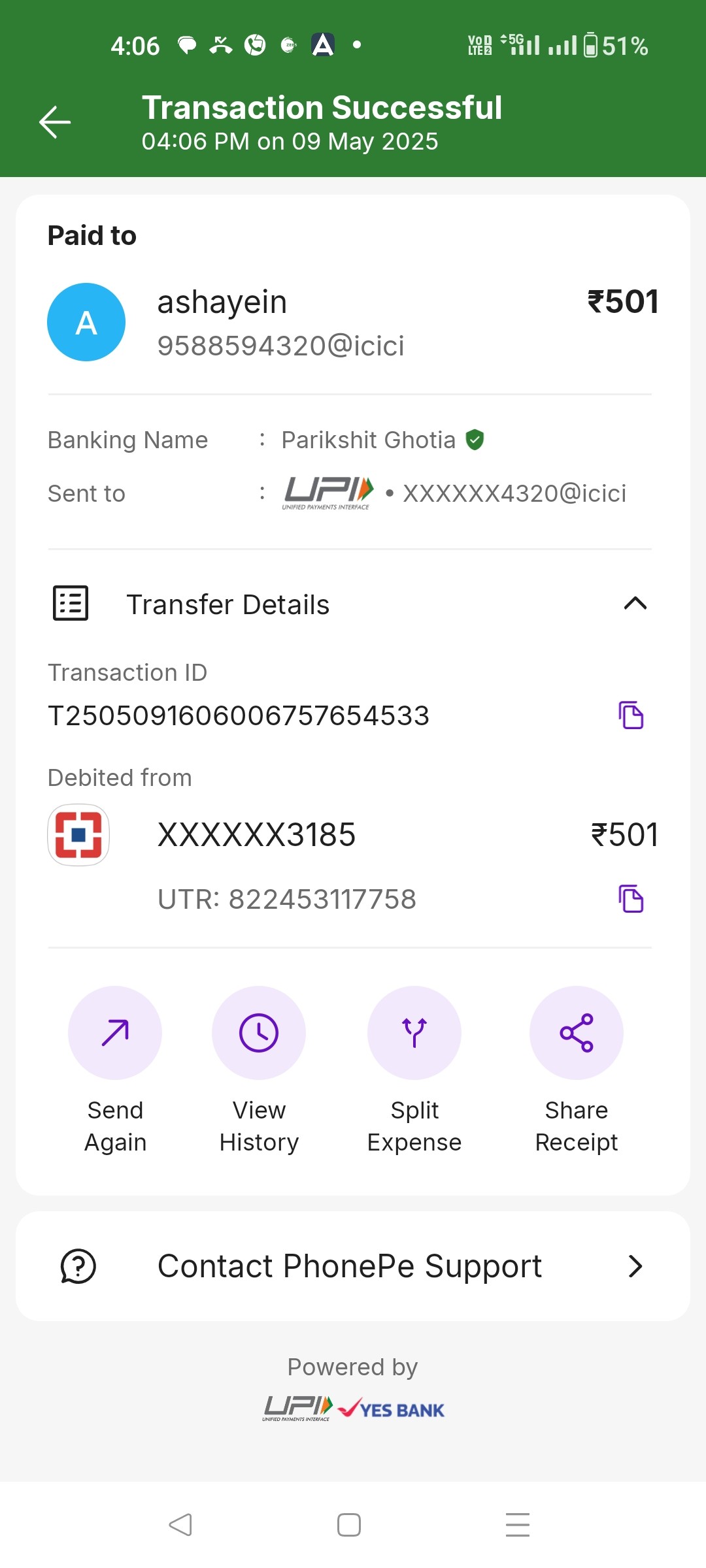The height and width of the screenshot is (1568, 706).
Task: Collapse the Transfer Details section
Action: point(635,604)
